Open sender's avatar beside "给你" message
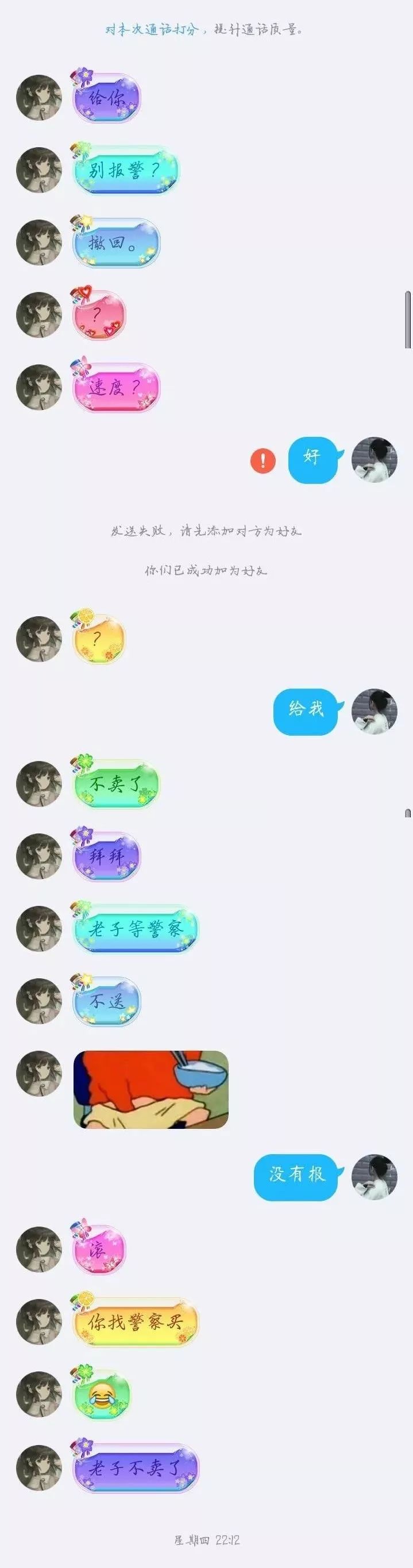The height and width of the screenshot is (1568, 413). click(39, 97)
